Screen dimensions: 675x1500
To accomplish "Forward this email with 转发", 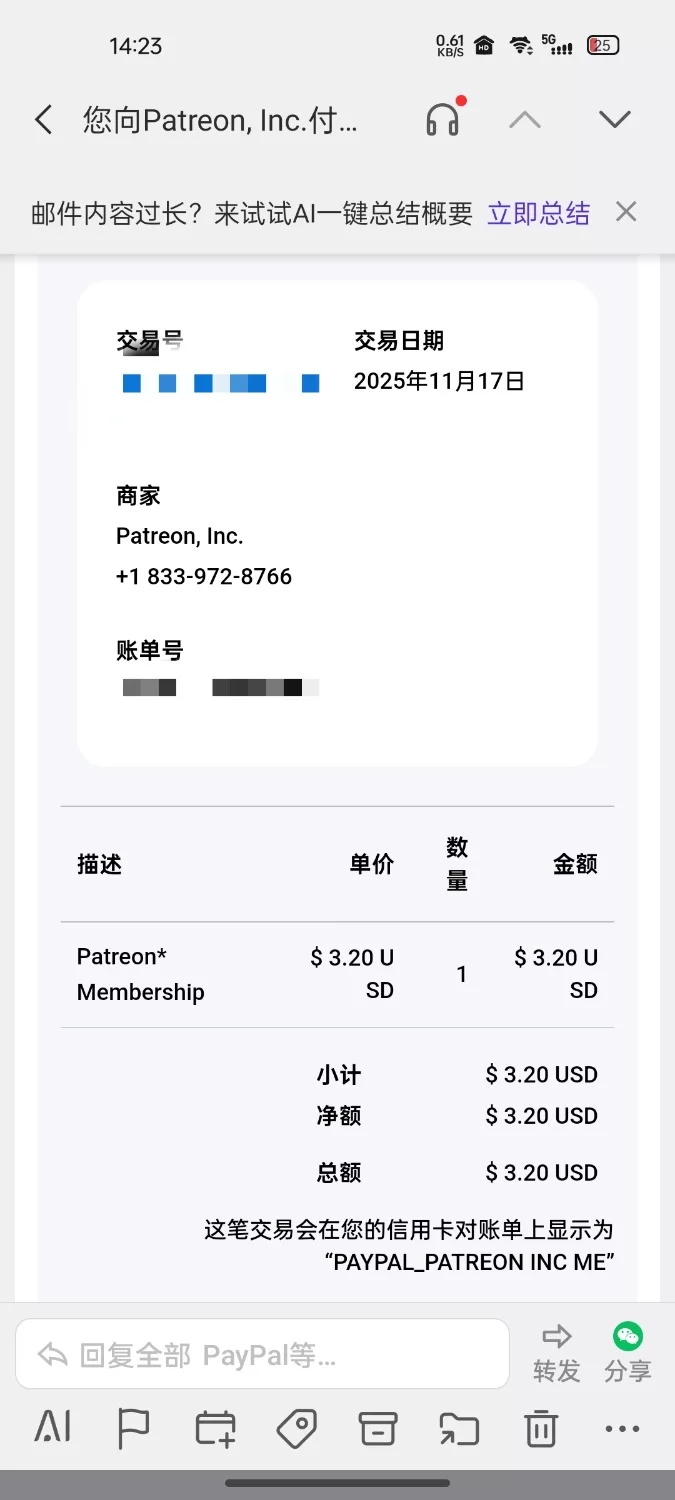I will (x=556, y=1353).
